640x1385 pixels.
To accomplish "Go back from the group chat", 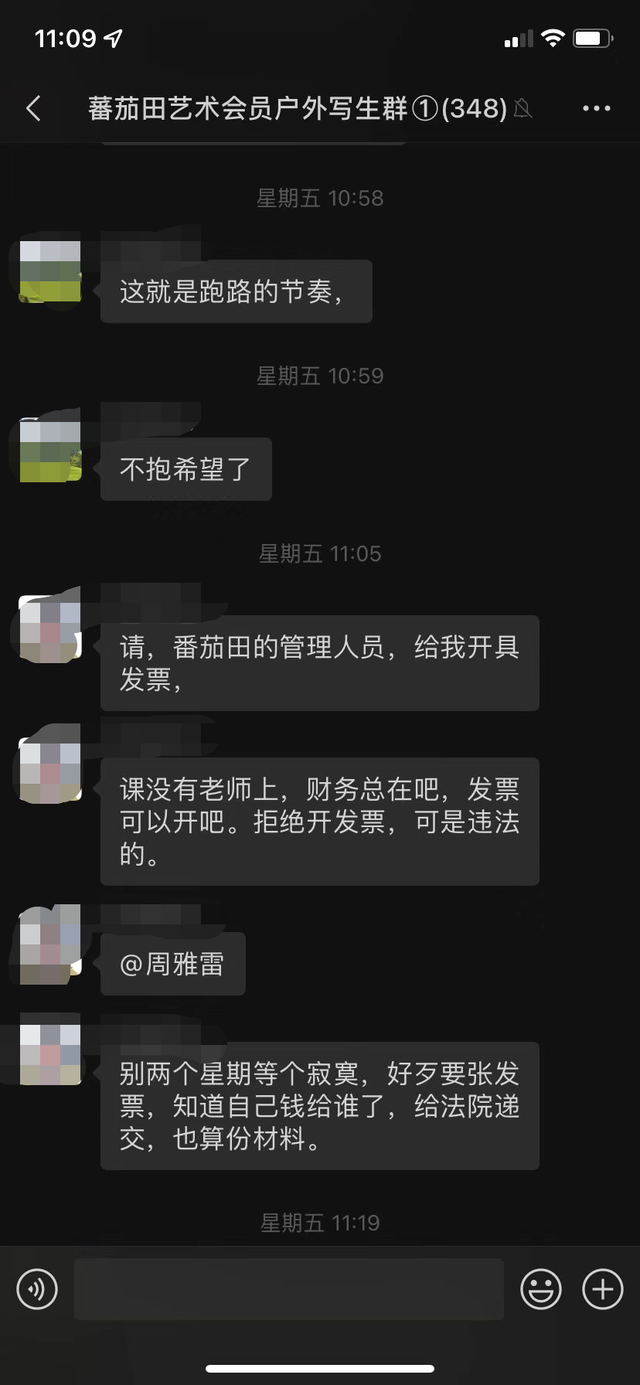I will tap(34, 108).
